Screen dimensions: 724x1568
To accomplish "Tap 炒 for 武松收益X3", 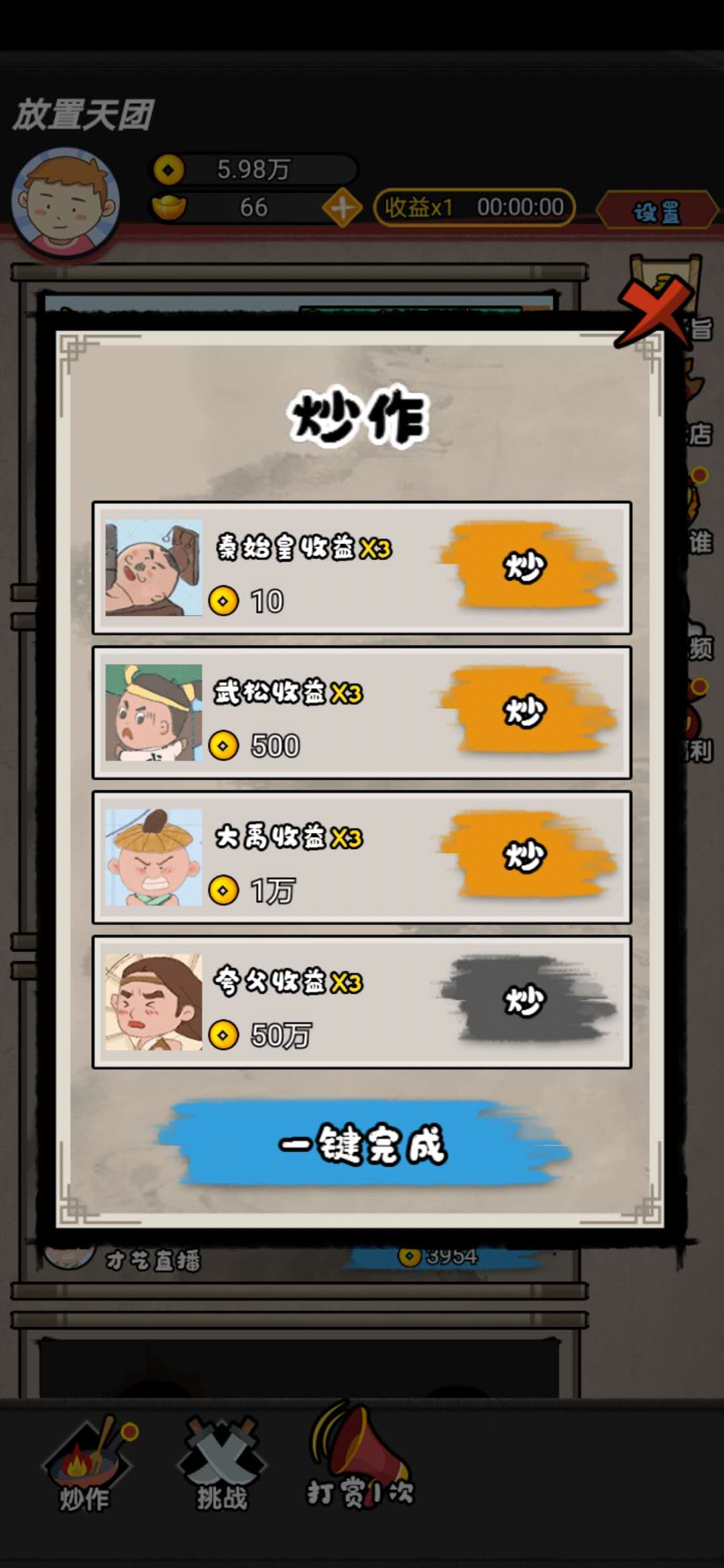I will click(x=526, y=712).
